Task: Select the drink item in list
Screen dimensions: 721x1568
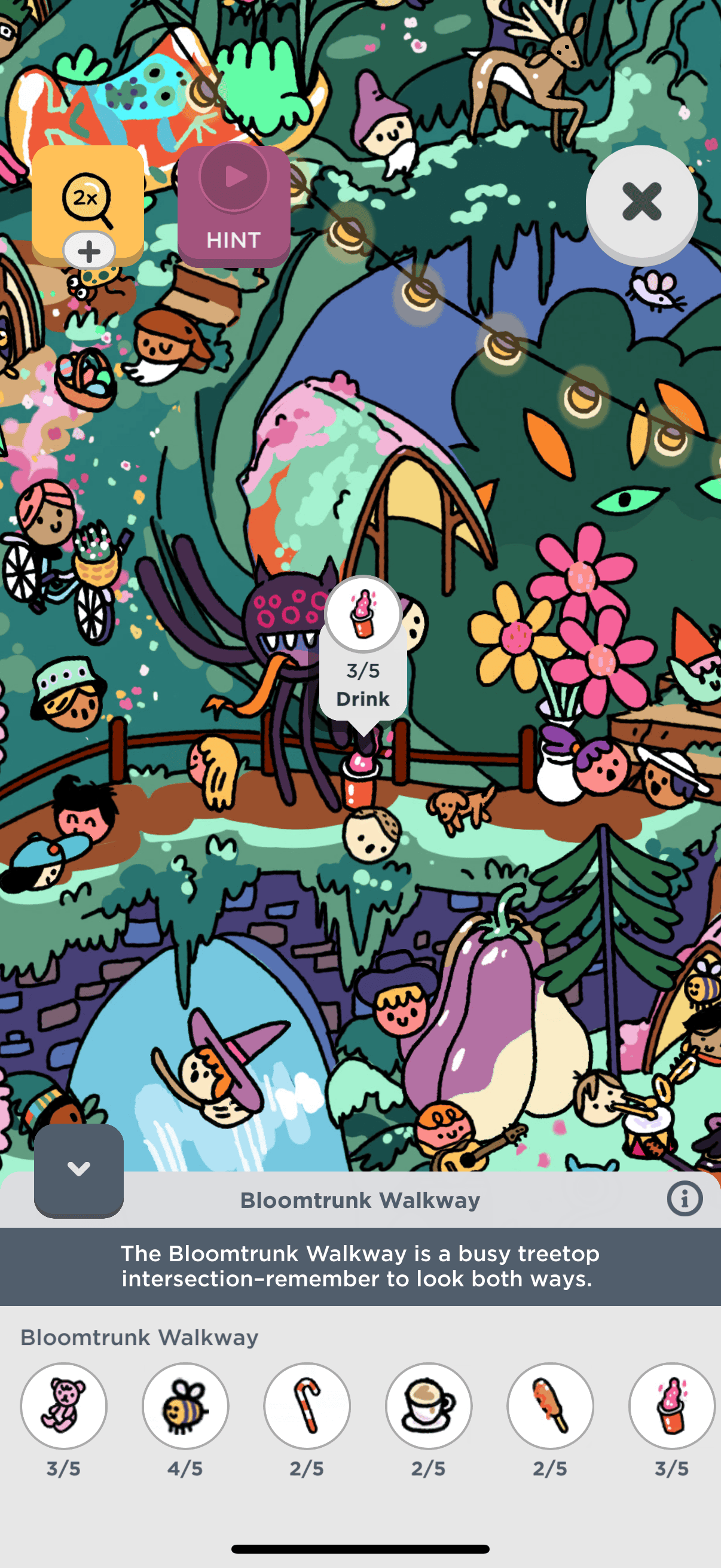Action: [672, 1405]
